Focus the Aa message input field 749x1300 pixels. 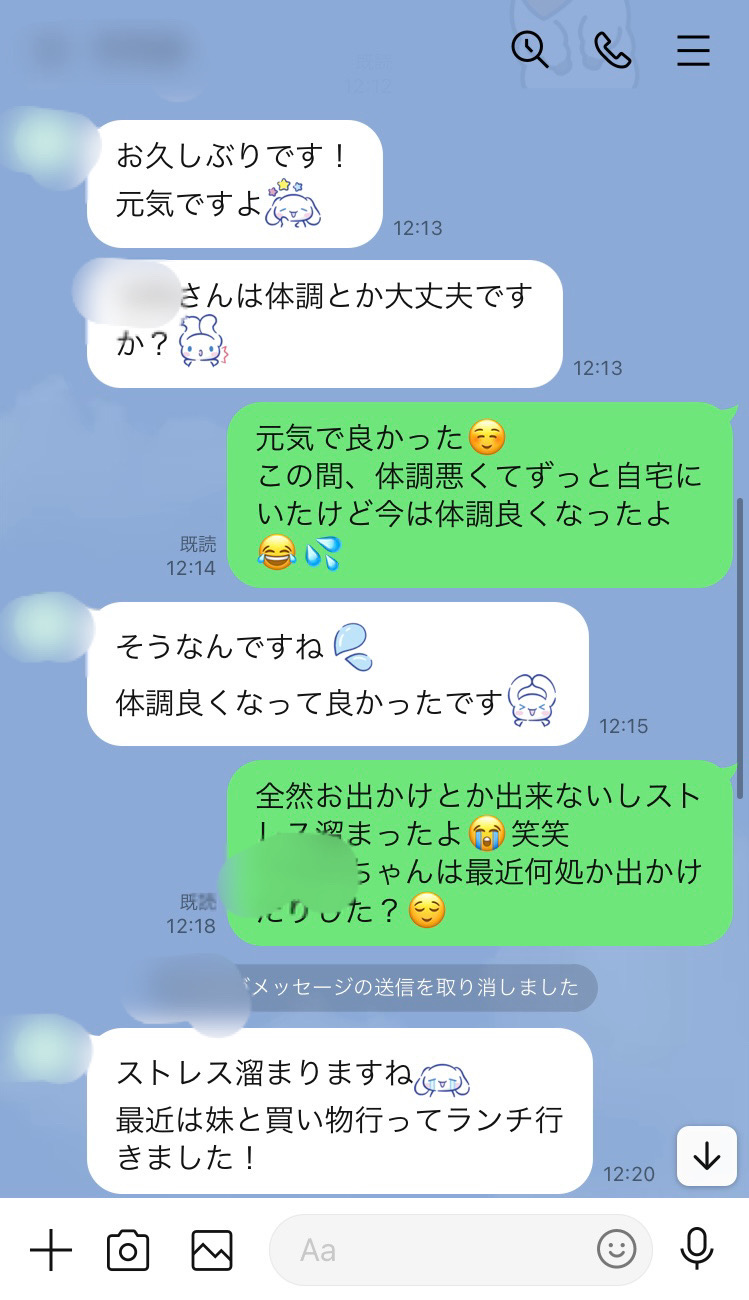click(x=430, y=1250)
